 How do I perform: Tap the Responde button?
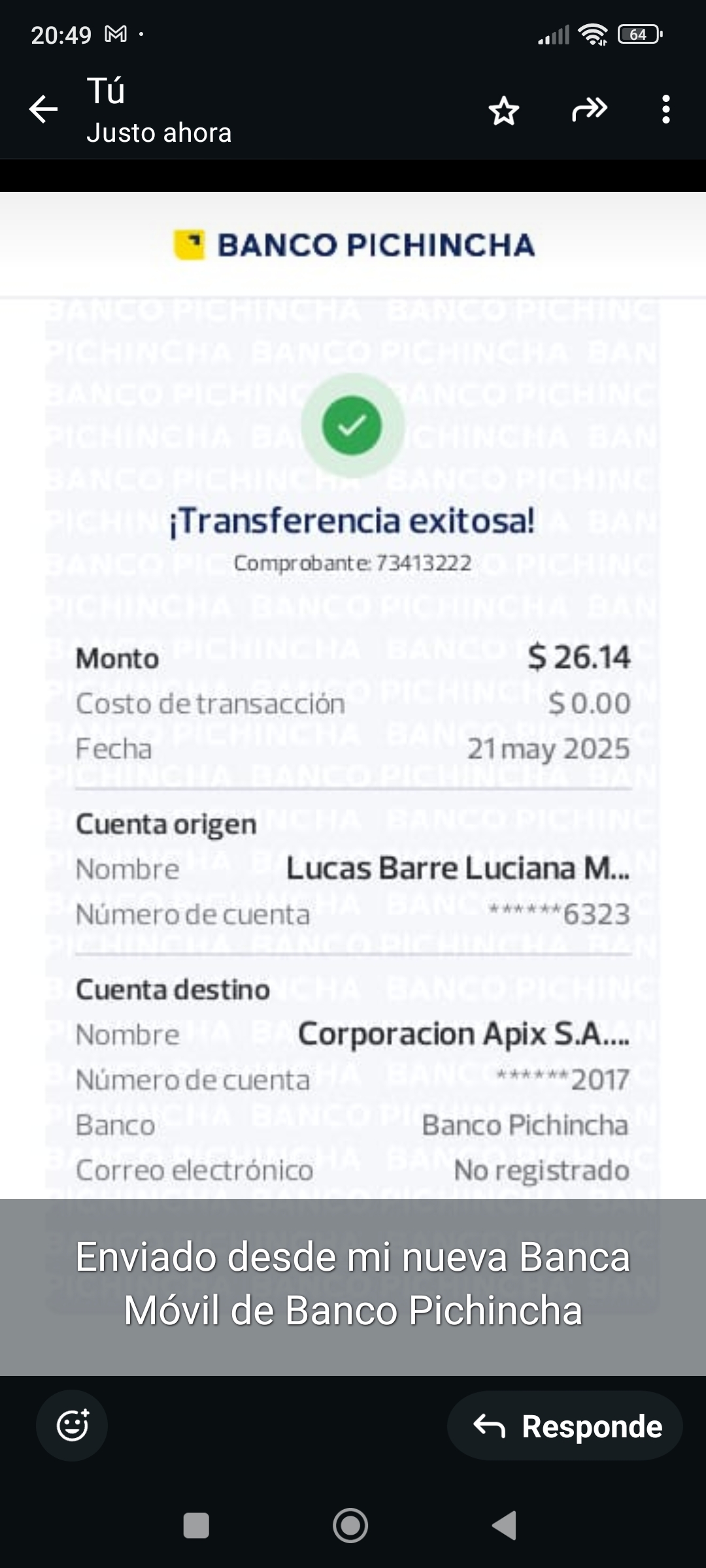565,1426
